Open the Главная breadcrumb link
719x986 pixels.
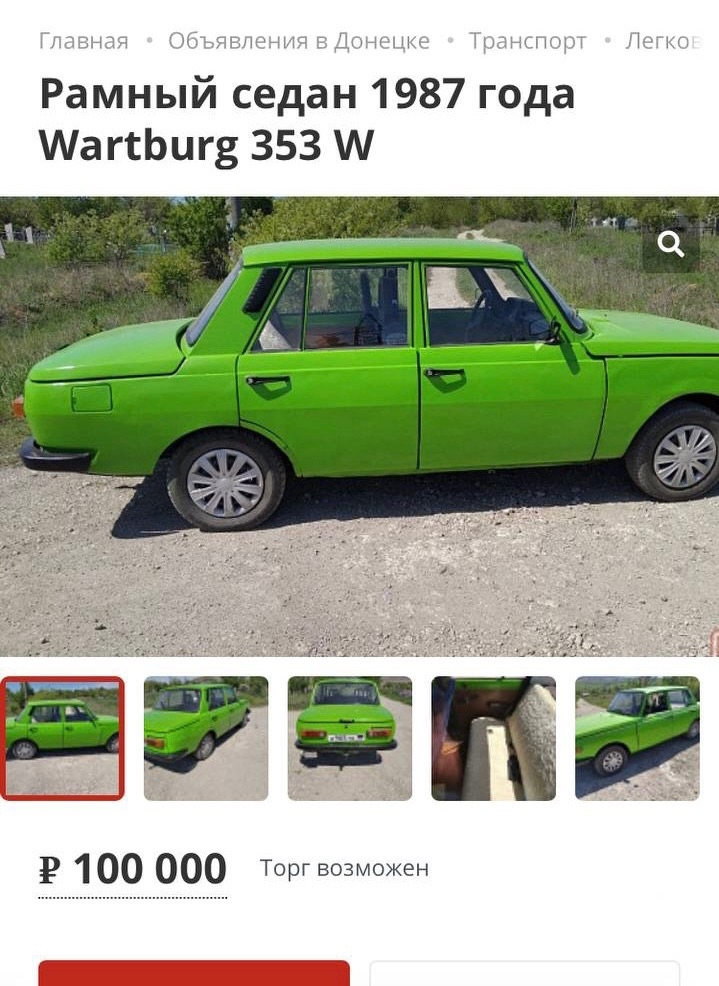click(84, 42)
